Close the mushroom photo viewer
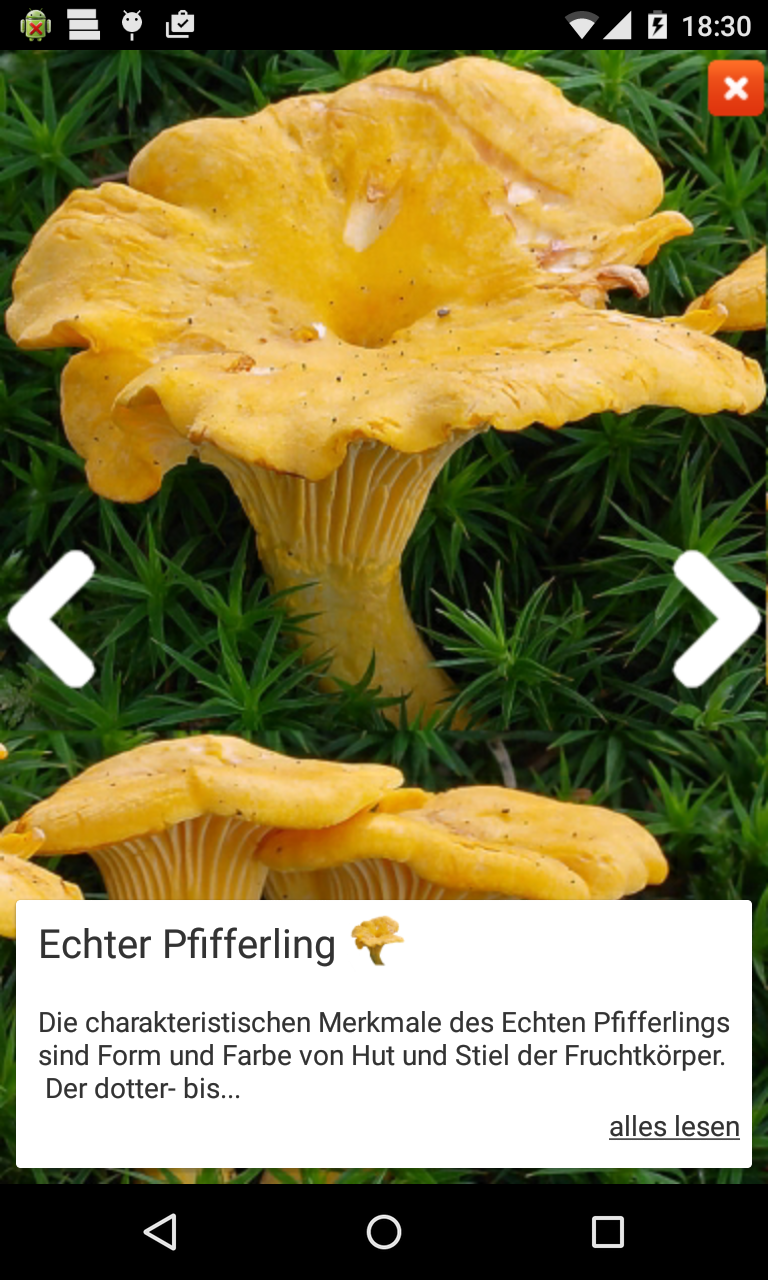 pos(735,89)
